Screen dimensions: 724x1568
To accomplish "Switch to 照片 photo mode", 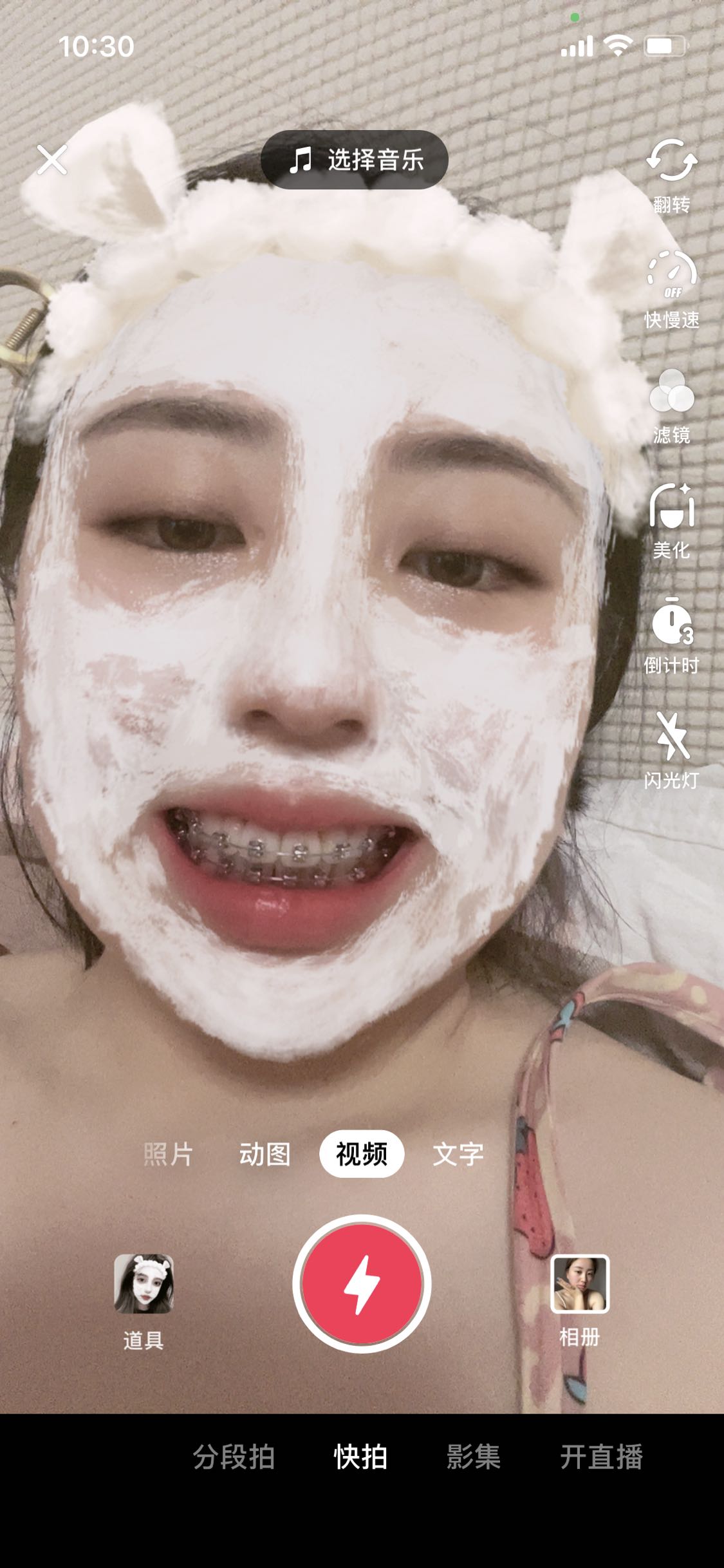I will 168,1154.
